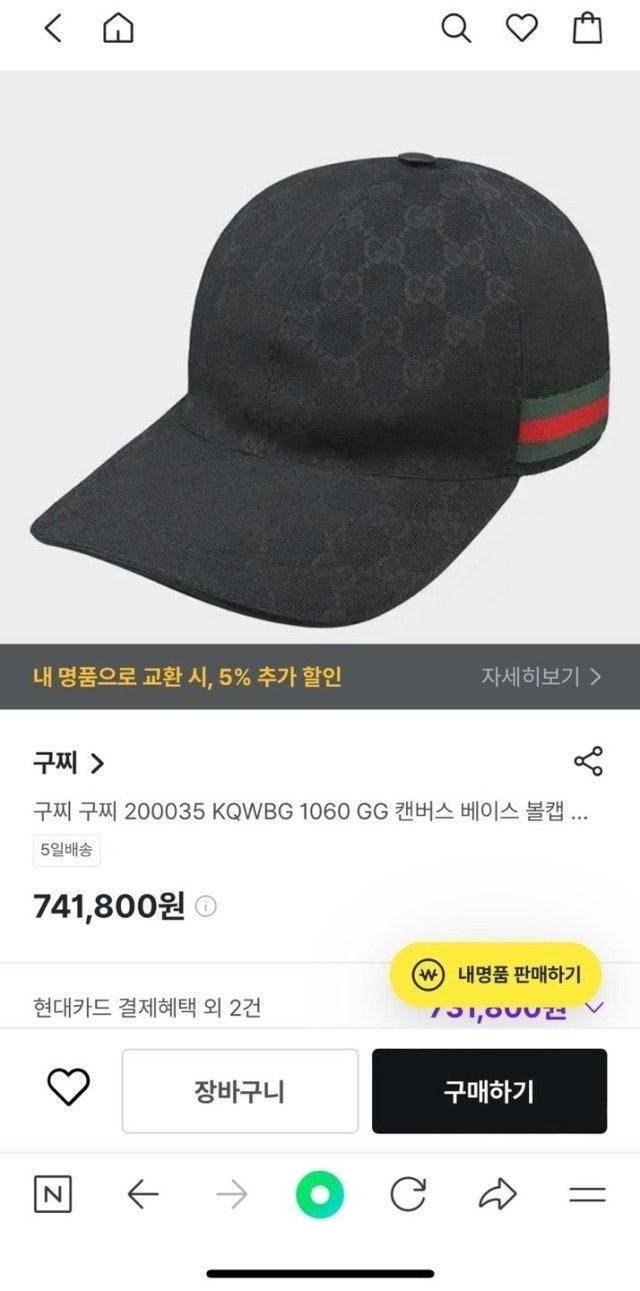This screenshot has width=640, height=1291.
Task: Open search with the magnifier icon
Action: pyautogui.click(x=456, y=29)
